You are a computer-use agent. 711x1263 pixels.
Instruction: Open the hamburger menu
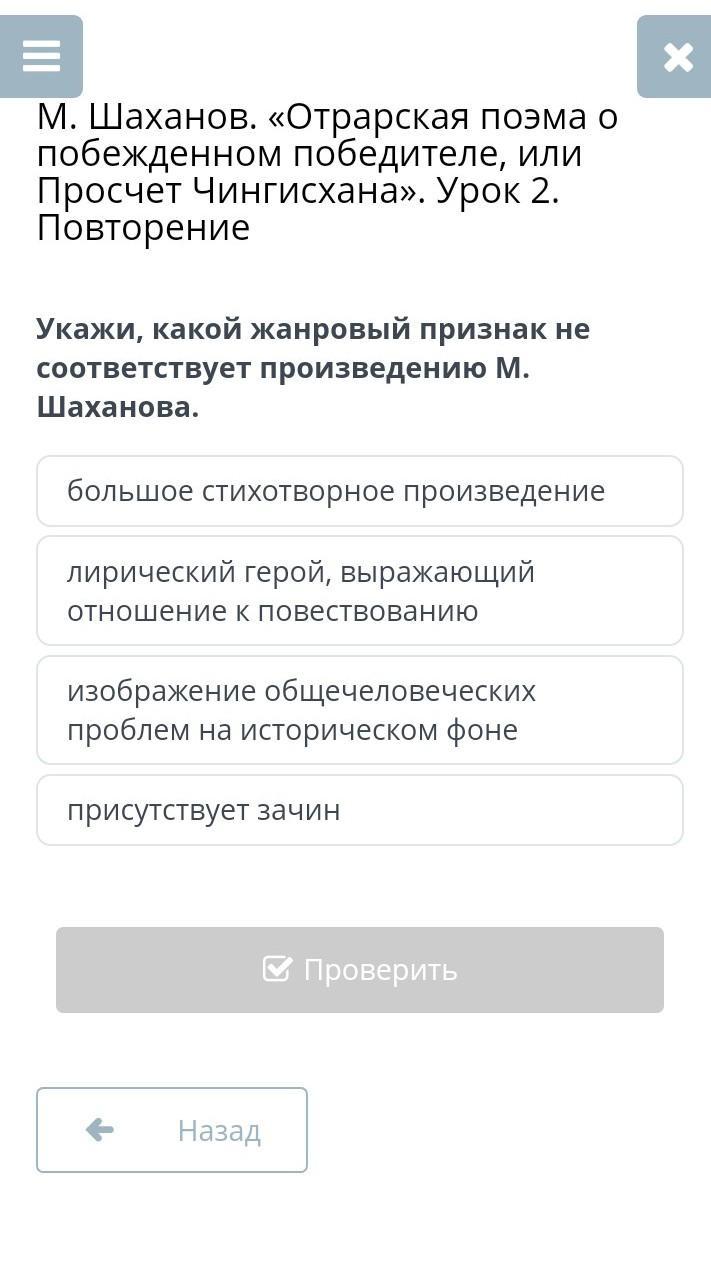point(41,57)
